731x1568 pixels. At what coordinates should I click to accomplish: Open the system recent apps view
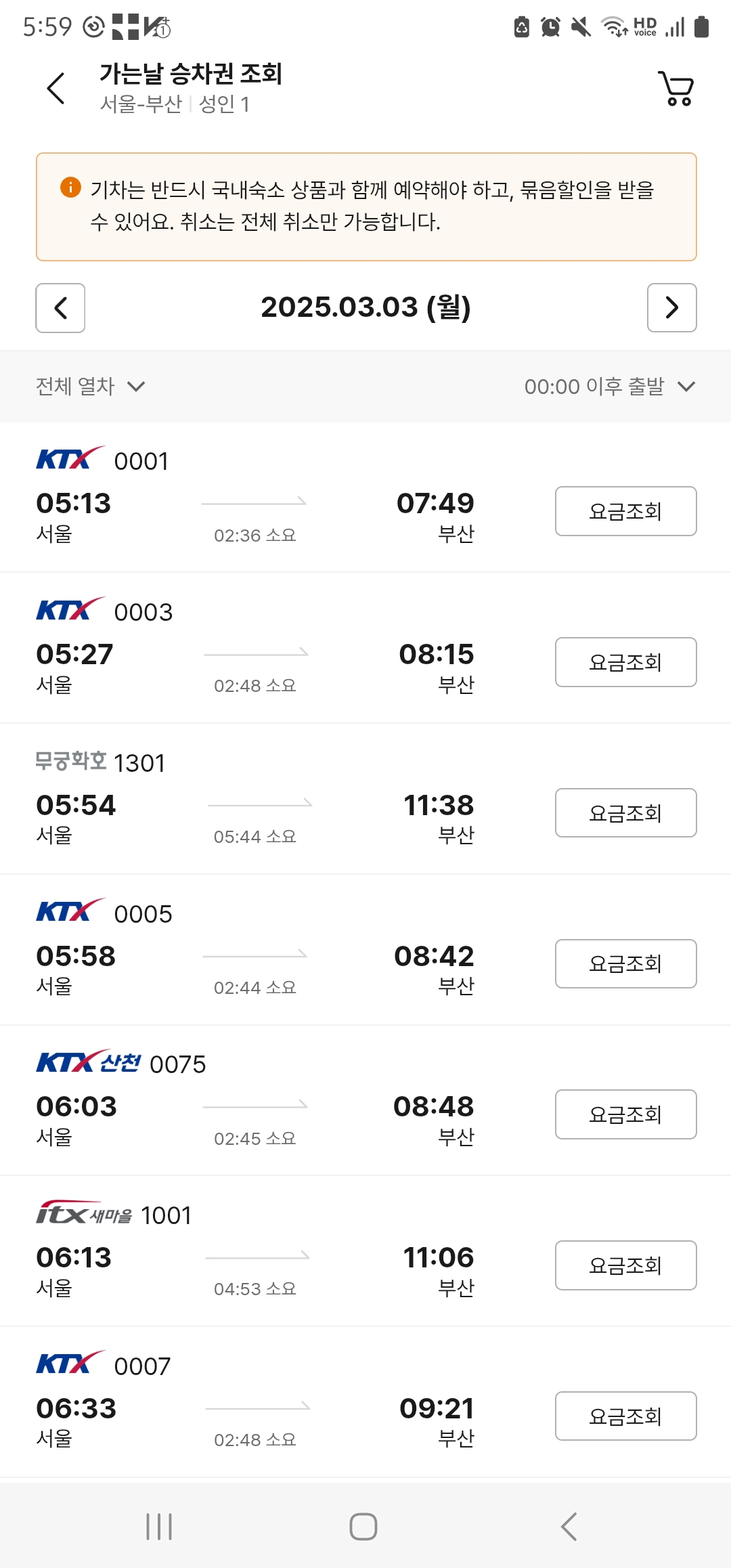(159, 1527)
